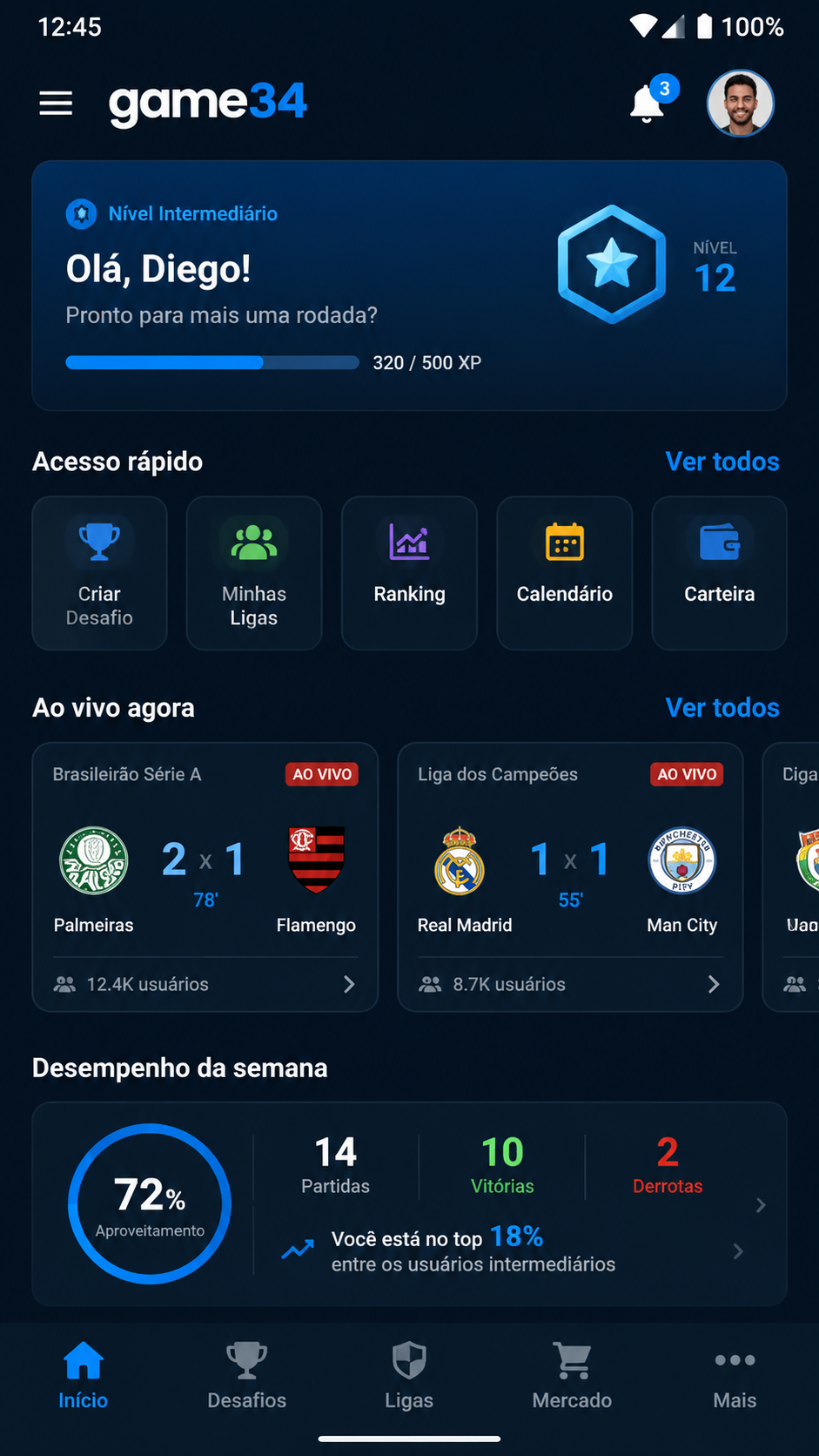Tap Ver todos next to Ao vivo agora

click(722, 708)
